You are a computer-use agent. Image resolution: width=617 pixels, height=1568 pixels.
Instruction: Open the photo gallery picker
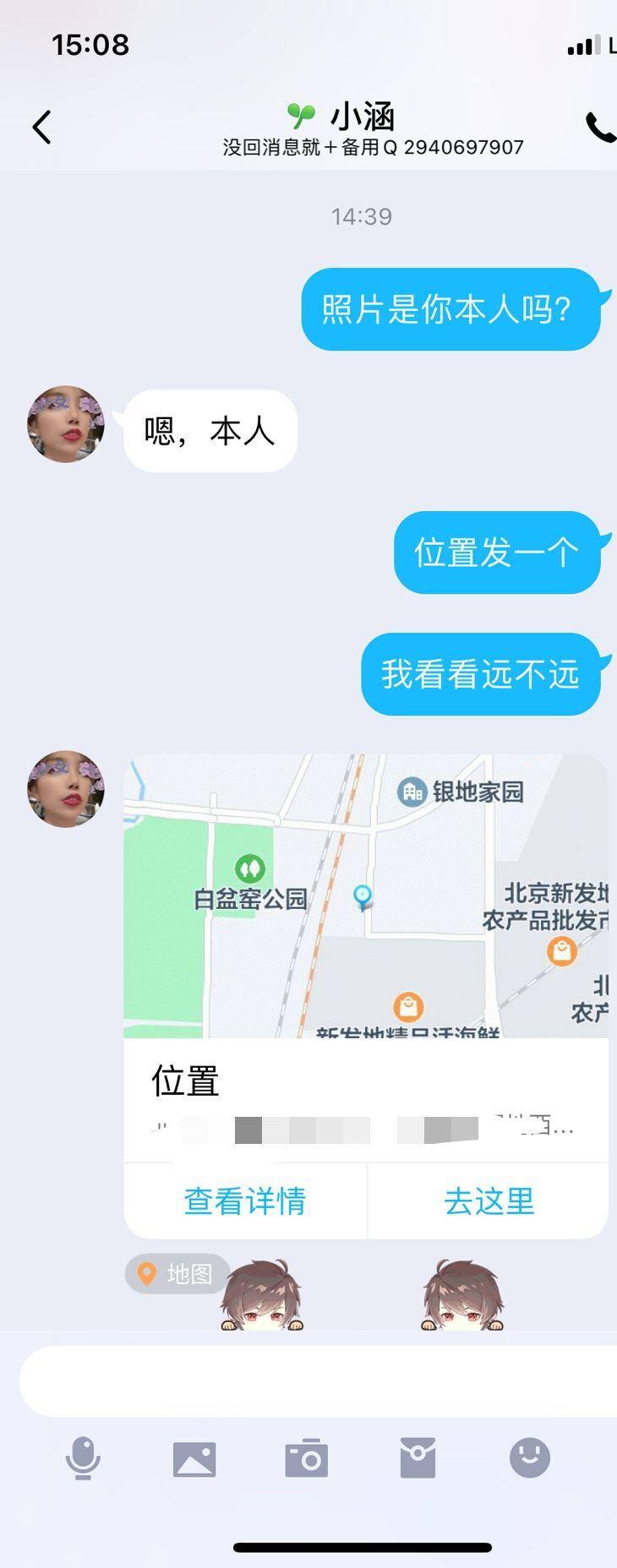pos(194,1458)
